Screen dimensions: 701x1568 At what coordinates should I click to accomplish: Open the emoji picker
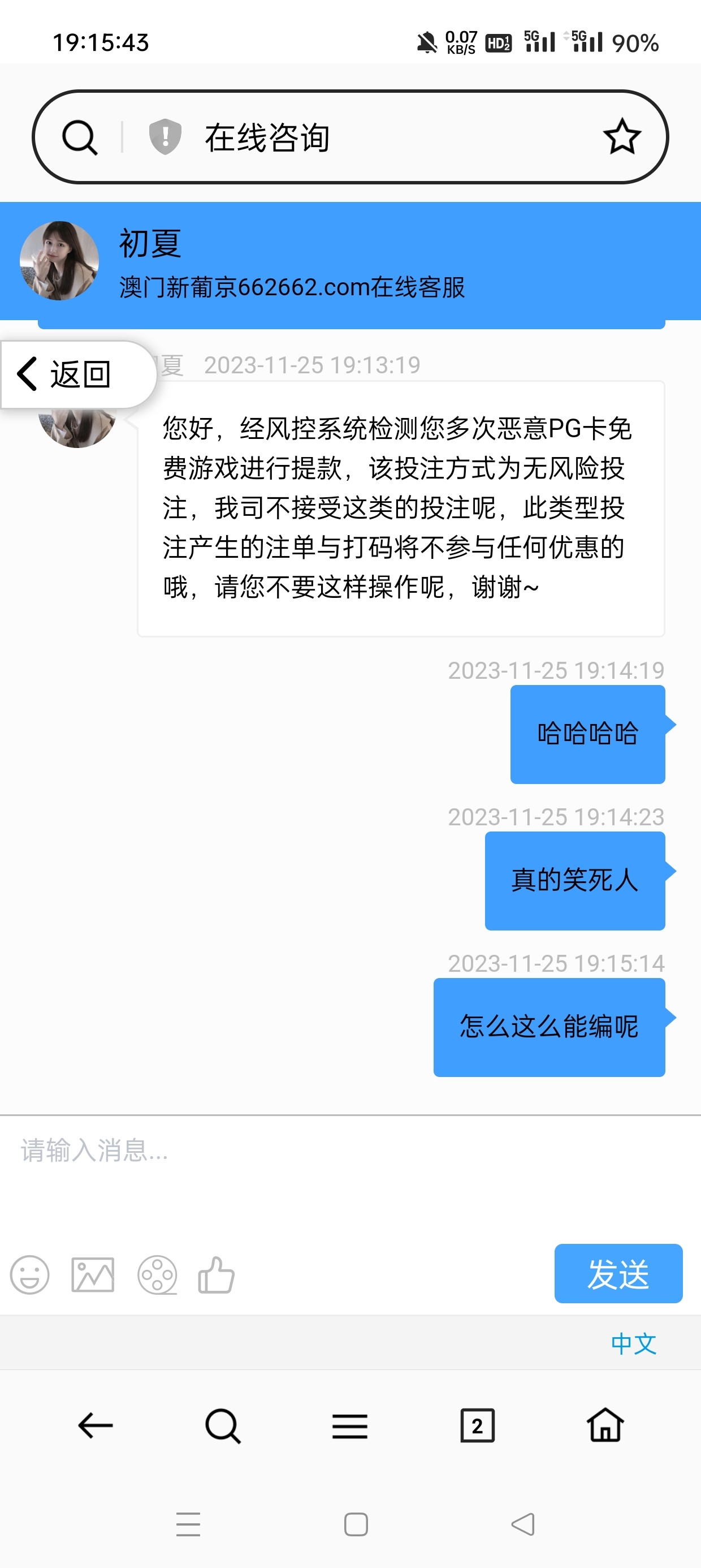29,1274
